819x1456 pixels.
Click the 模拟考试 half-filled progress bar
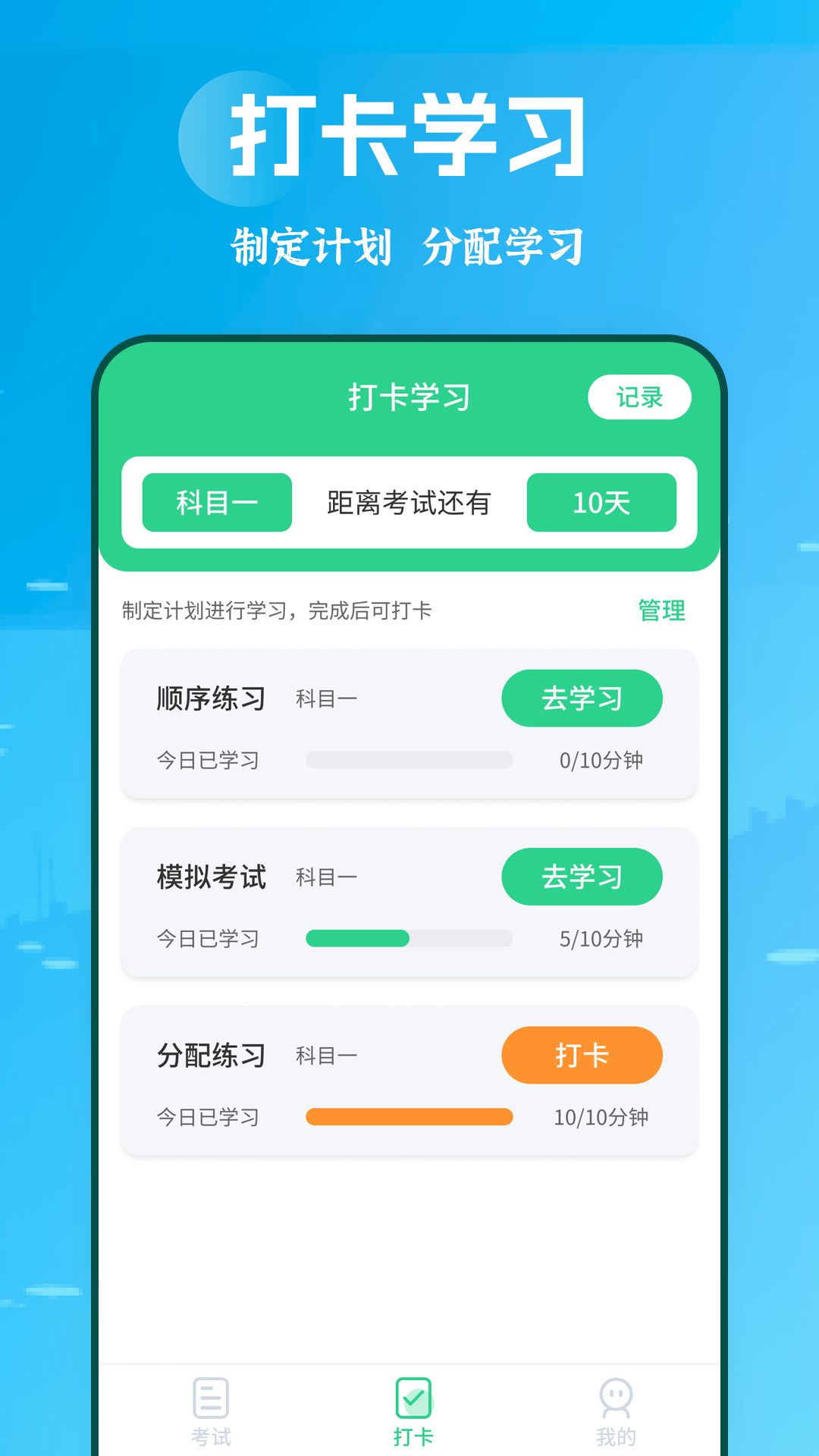pyautogui.click(x=408, y=939)
